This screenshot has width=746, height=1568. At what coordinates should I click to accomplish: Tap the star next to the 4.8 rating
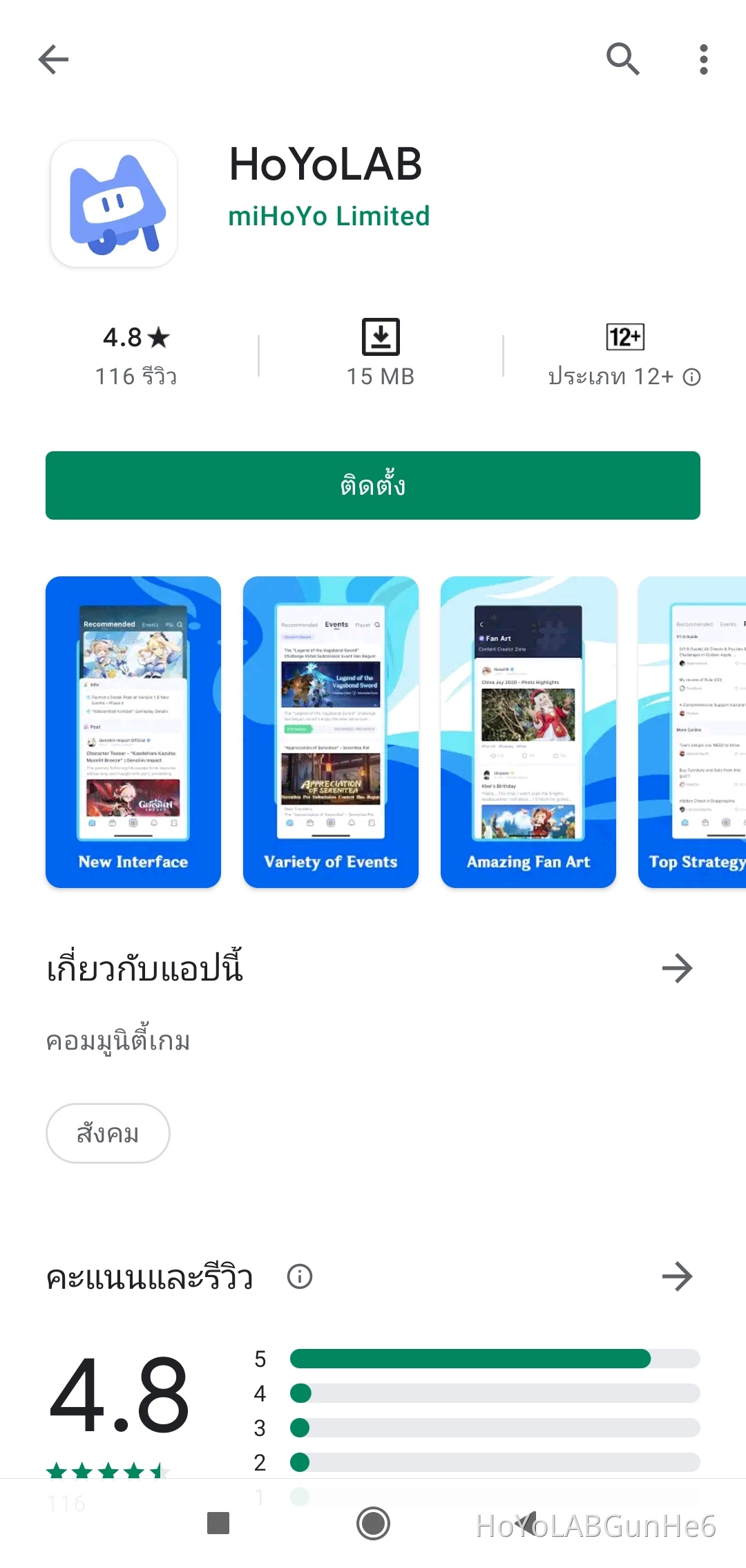(x=158, y=337)
